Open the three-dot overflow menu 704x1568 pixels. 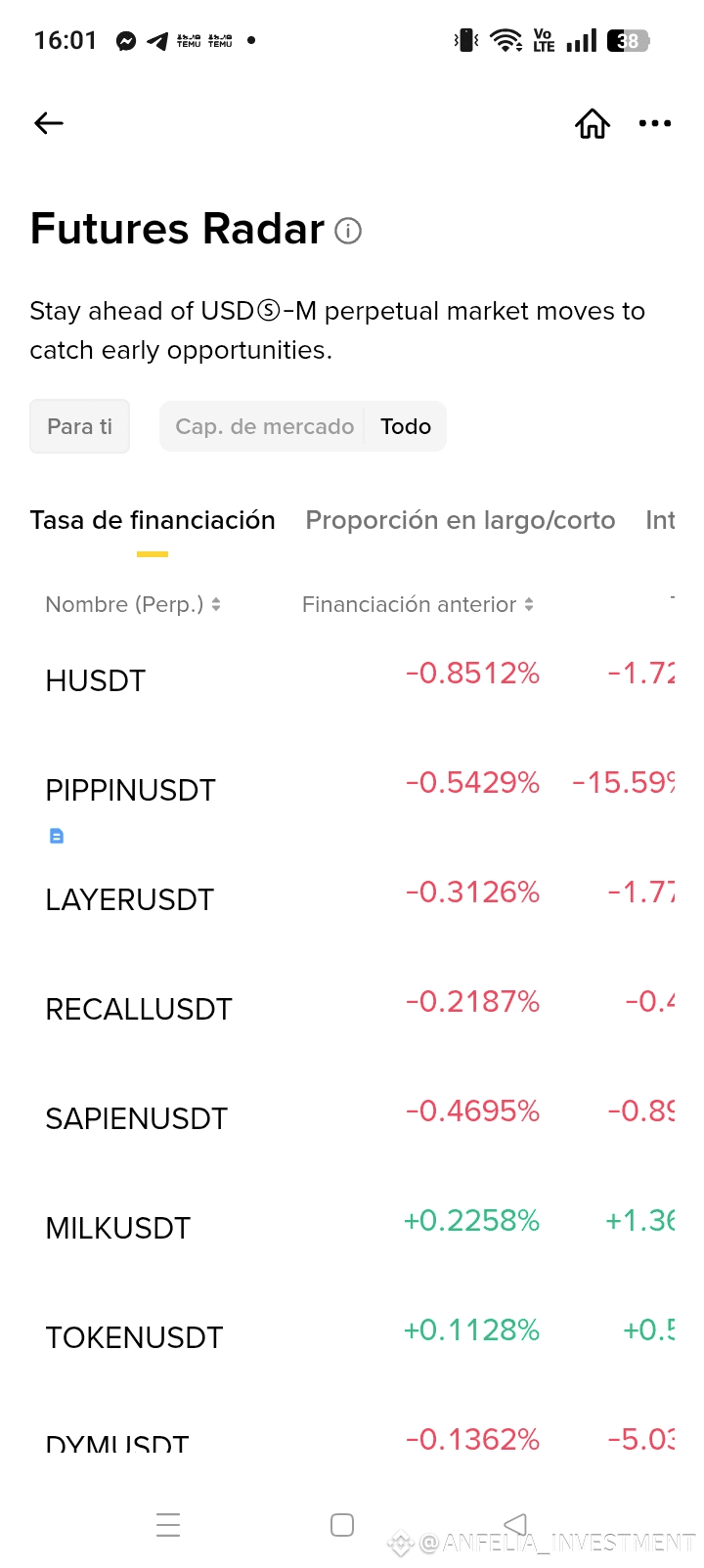[654, 123]
